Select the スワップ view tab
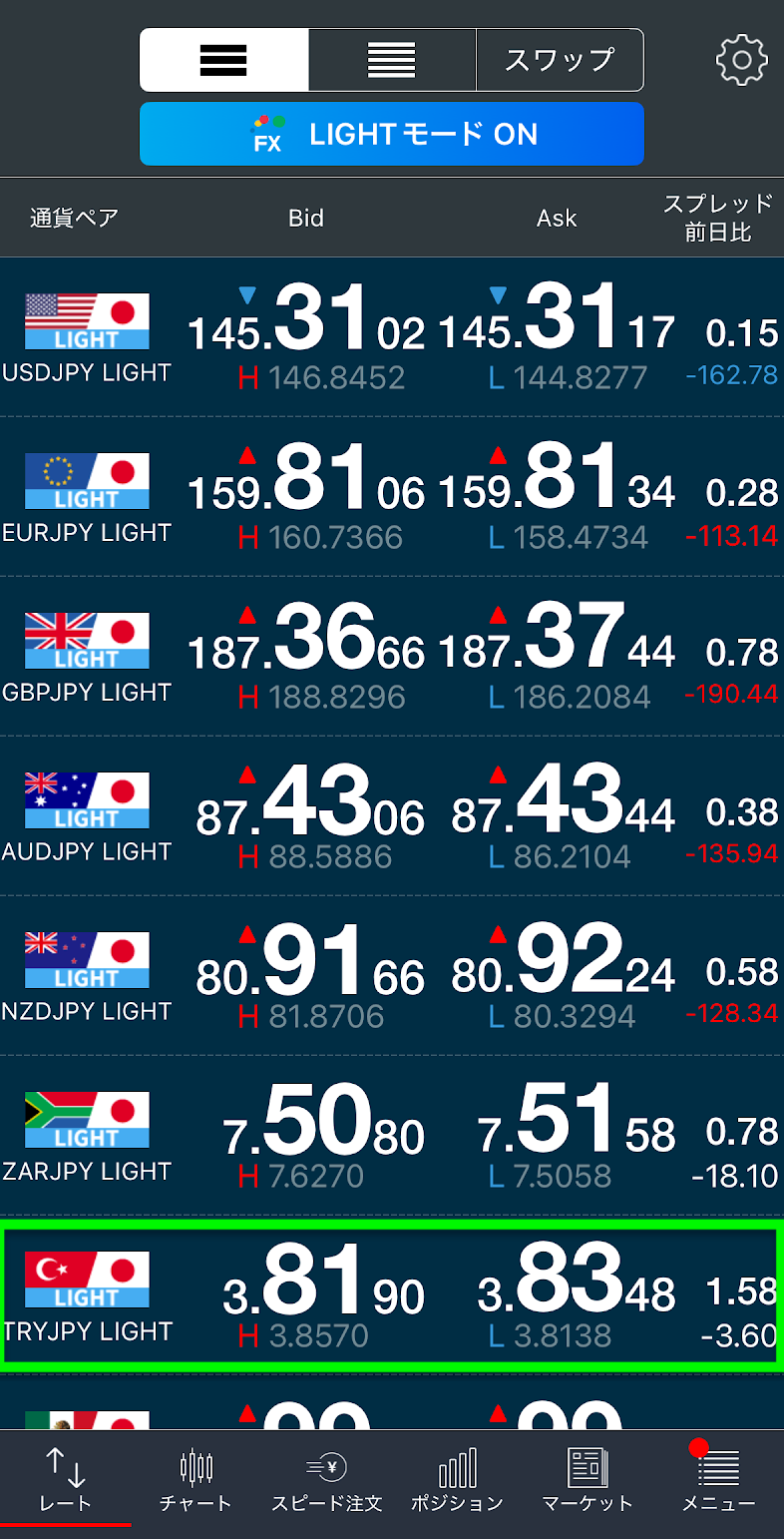Viewport: 784px width, 1539px height. click(x=560, y=60)
